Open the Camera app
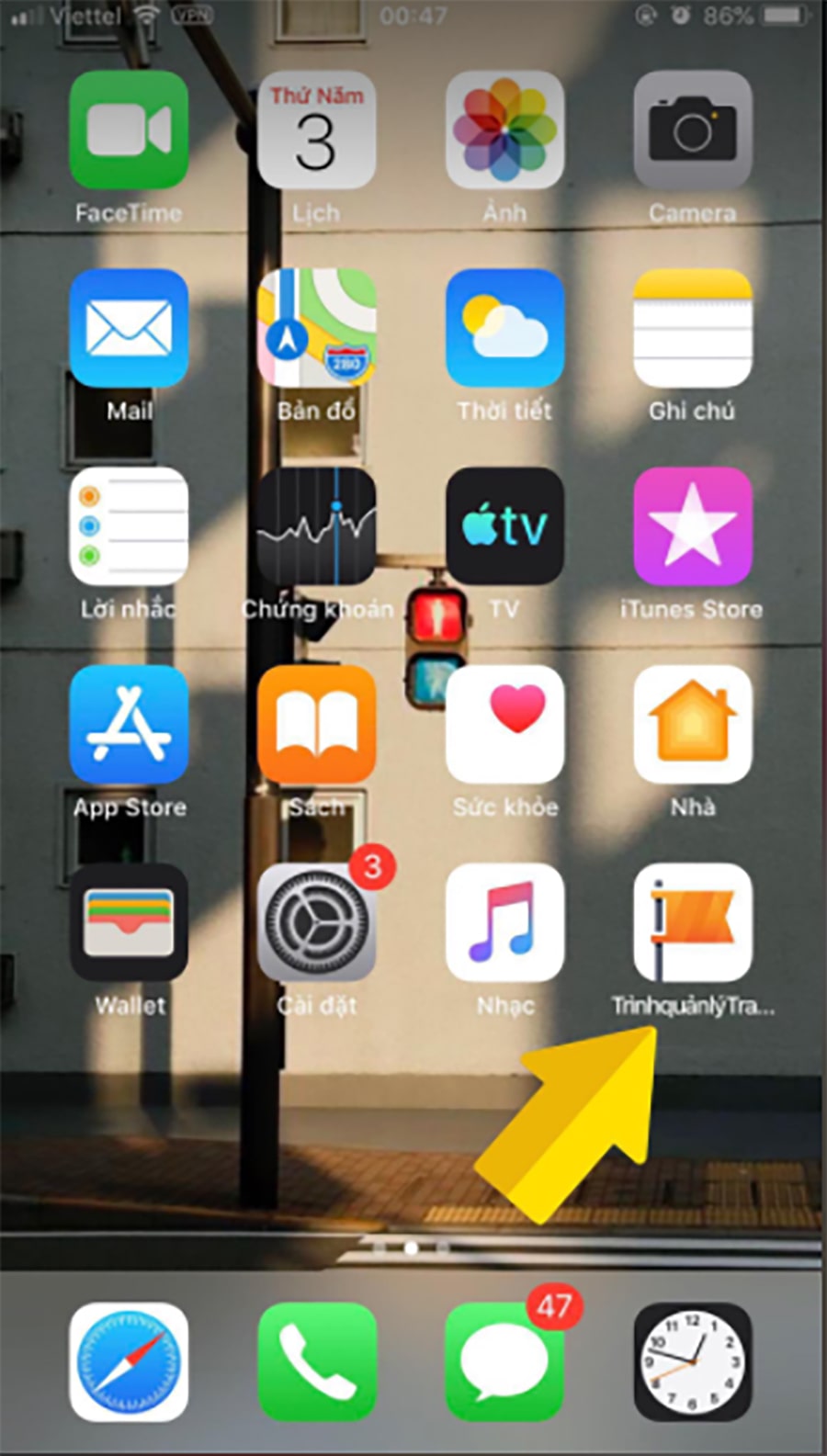Viewport: 827px width, 1456px height. (692, 130)
